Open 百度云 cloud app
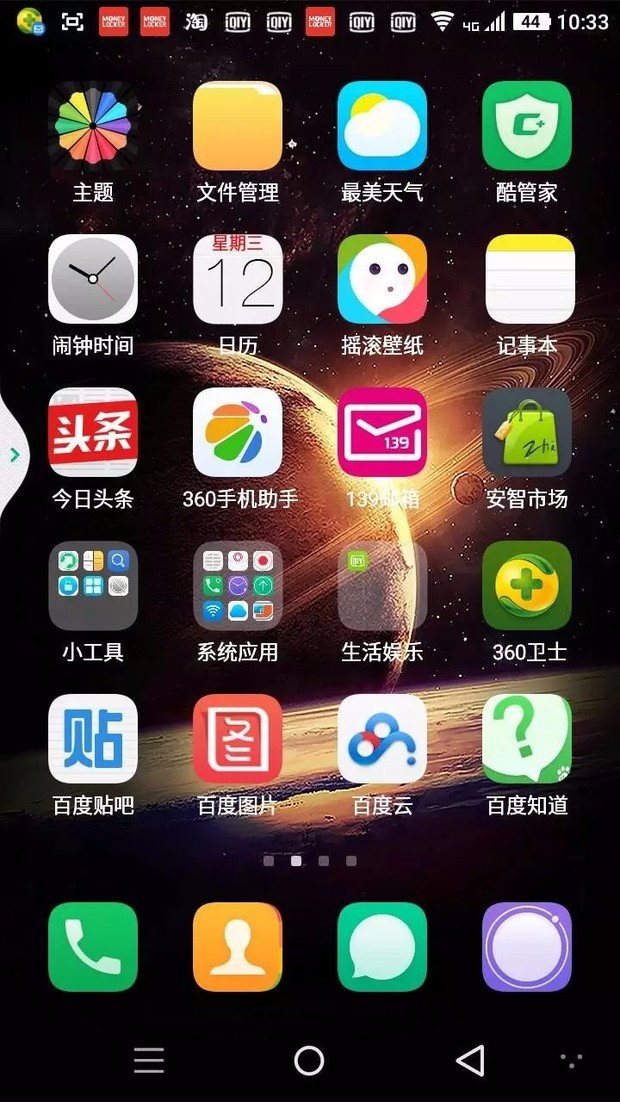Viewport: 620px width, 1102px height. point(382,738)
